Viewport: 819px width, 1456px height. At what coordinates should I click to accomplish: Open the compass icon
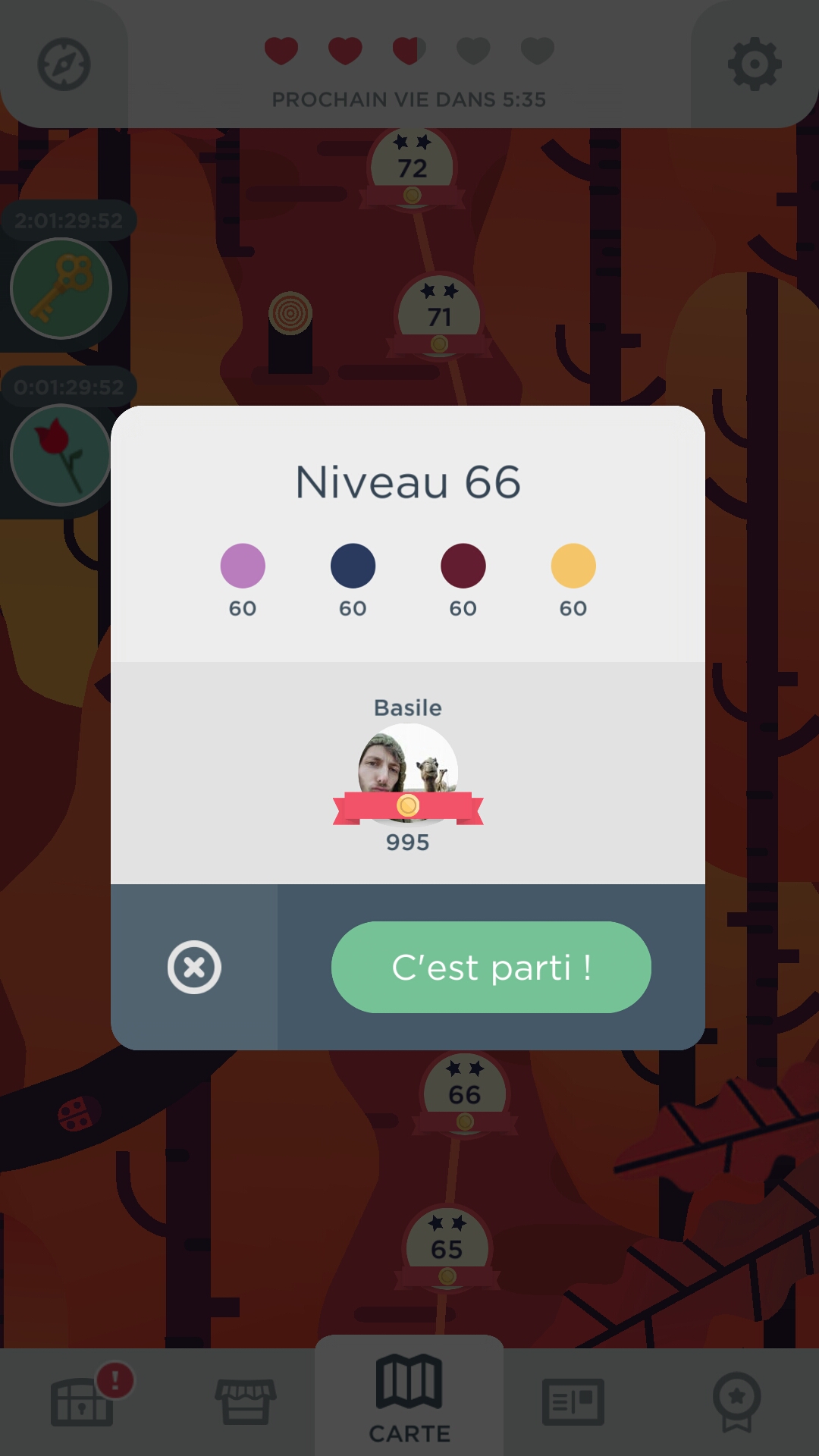click(x=64, y=64)
